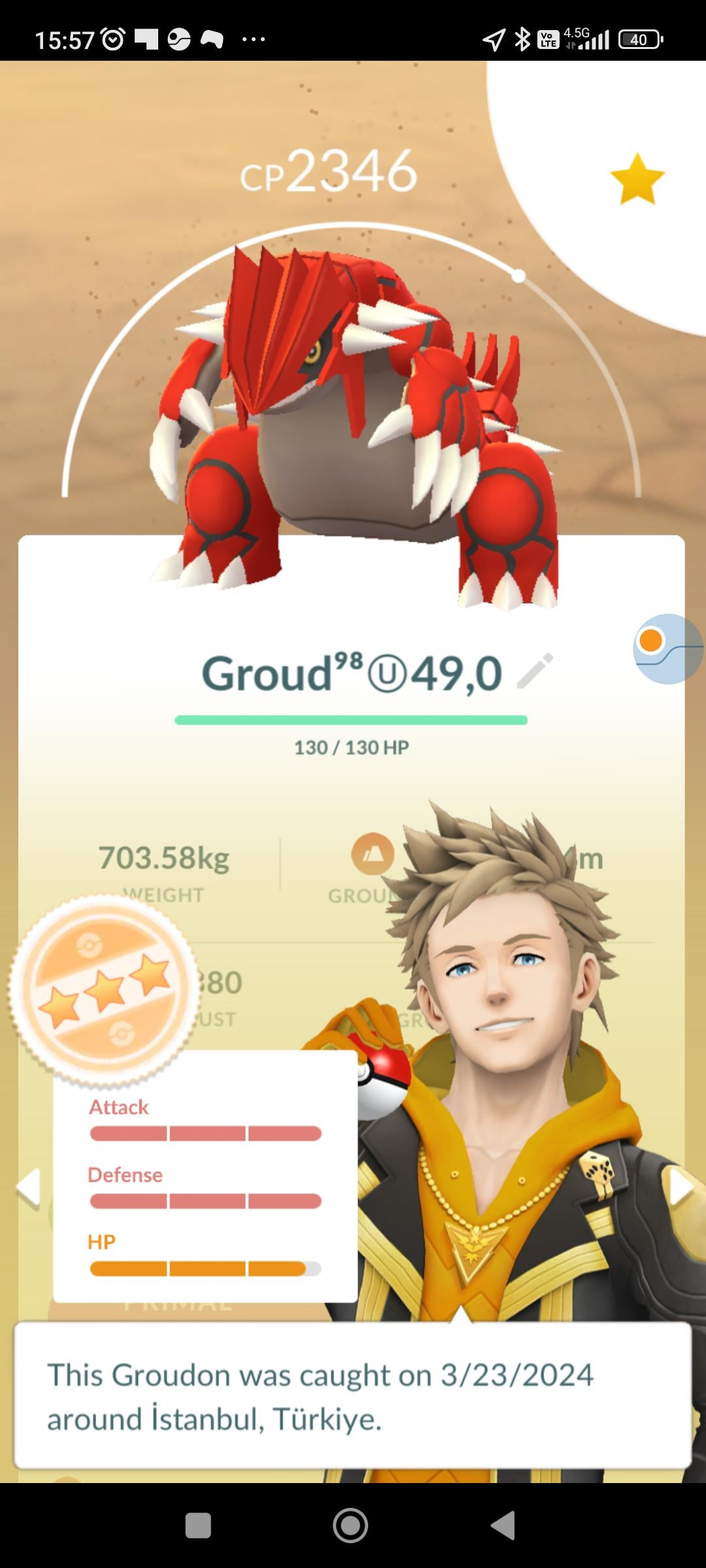706x1568 pixels.
Task: Toggle the favorite star for Groudon
Action: click(637, 179)
